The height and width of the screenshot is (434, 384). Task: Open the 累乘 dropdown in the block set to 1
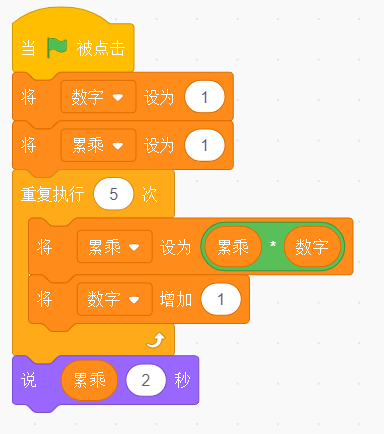pos(98,145)
